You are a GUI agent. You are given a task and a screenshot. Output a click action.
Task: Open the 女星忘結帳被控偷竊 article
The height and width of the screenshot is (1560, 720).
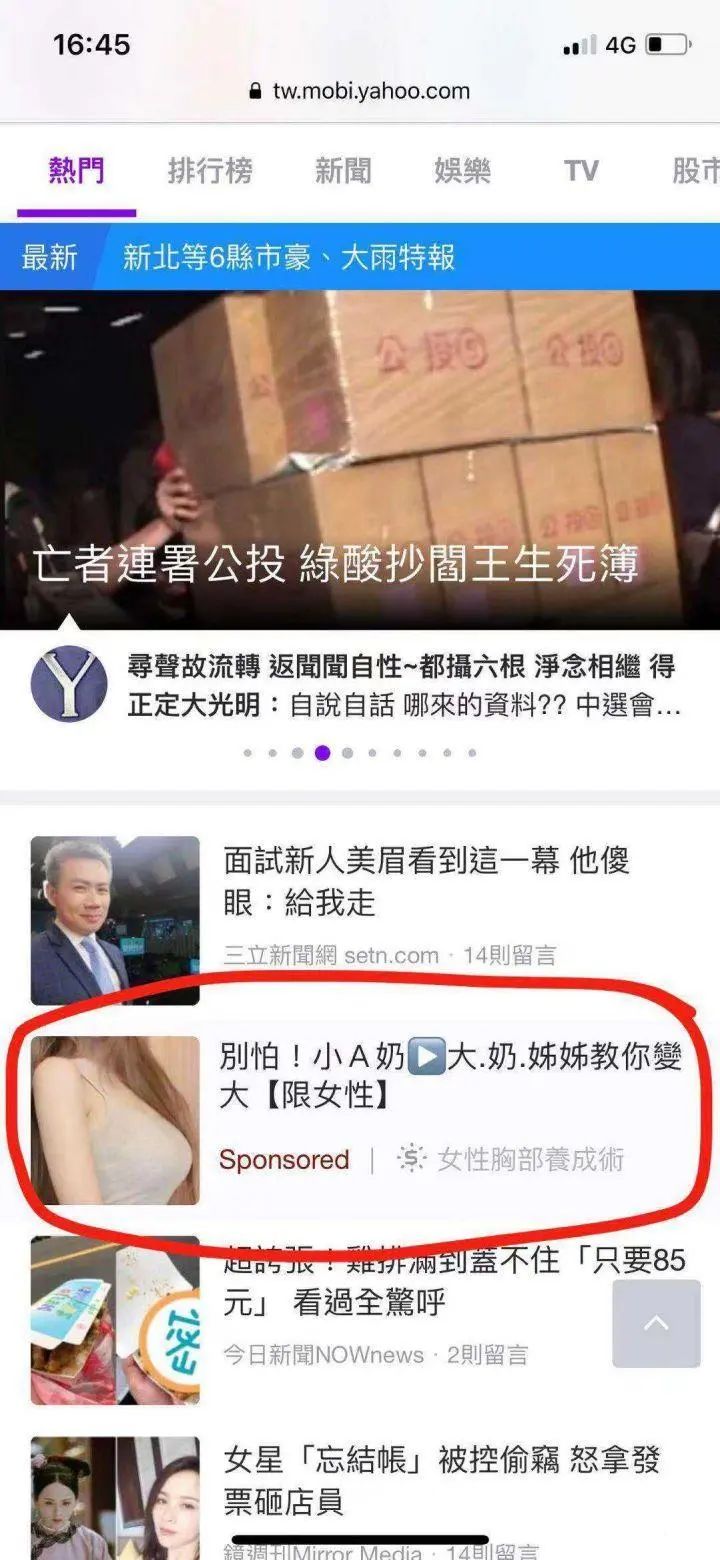440,1480
